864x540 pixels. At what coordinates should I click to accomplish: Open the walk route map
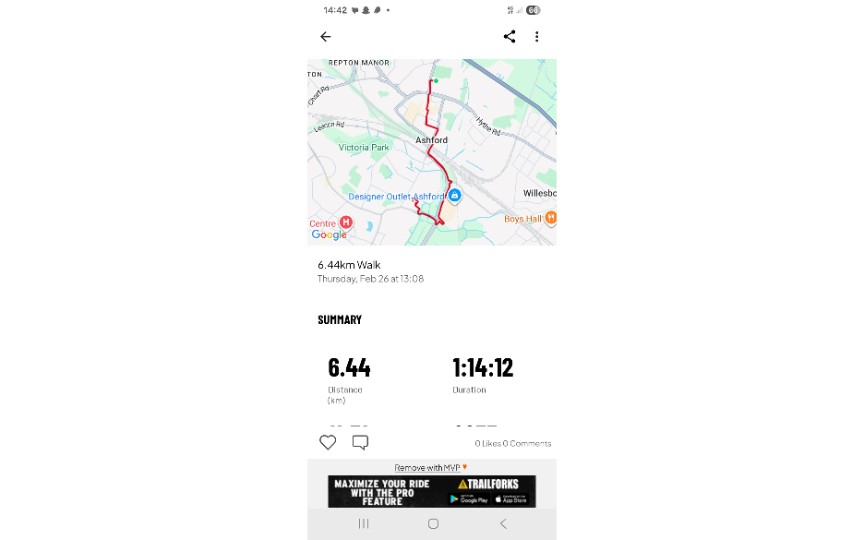click(x=431, y=152)
